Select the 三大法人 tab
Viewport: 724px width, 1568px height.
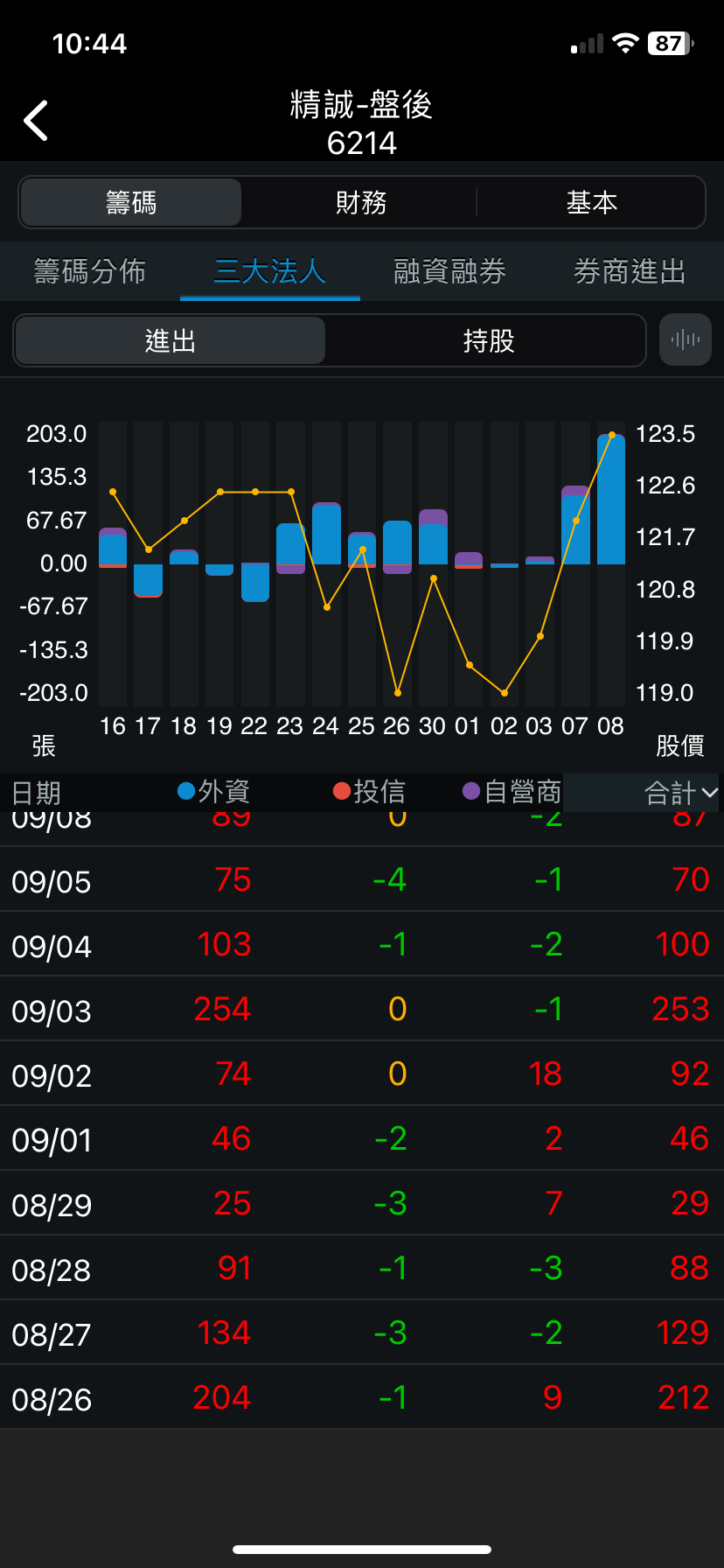click(x=270, y=272)
